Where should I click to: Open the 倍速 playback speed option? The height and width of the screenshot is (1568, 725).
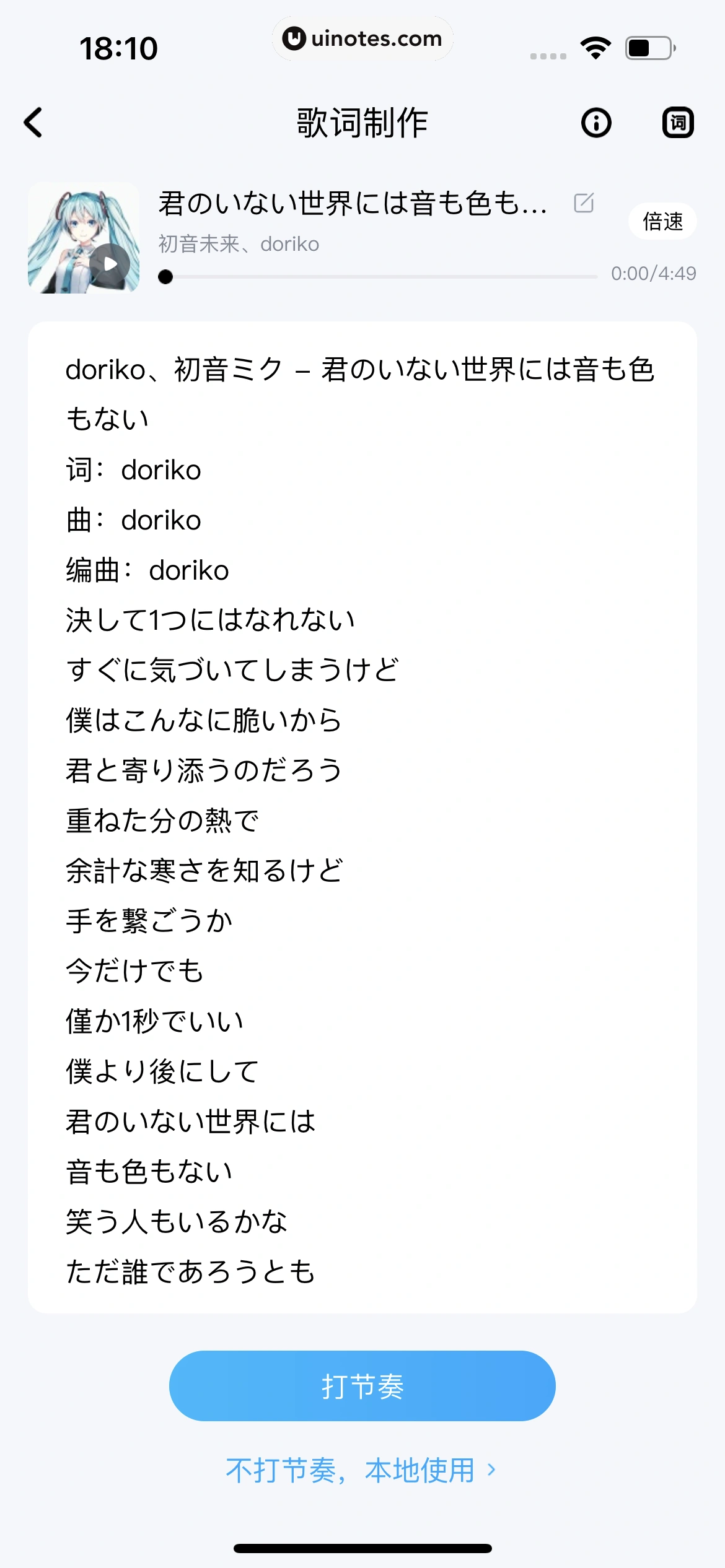(x=662, y=221)
